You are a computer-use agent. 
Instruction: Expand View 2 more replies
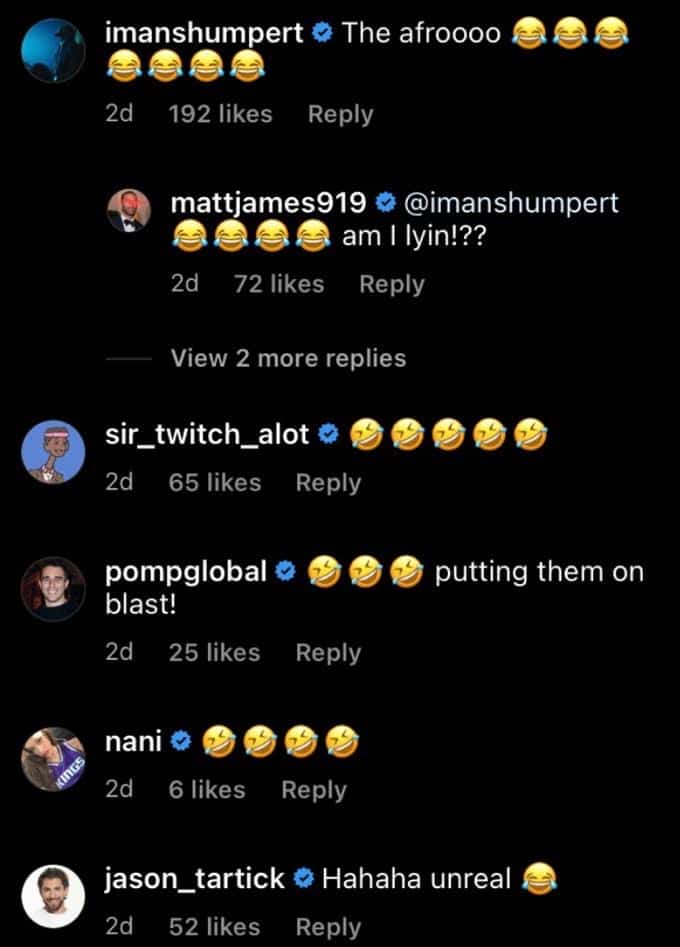coord(288,358)
